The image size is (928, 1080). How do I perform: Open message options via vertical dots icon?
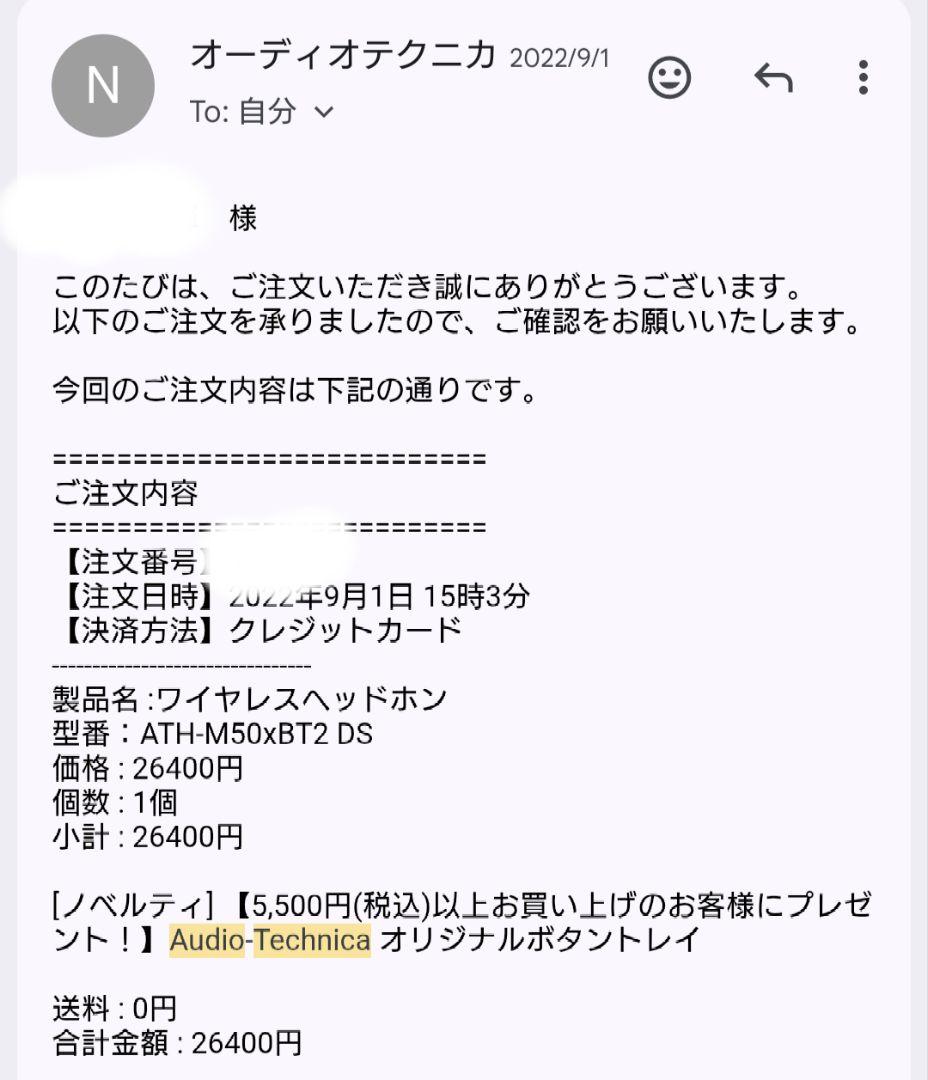(x=862, y=78)
